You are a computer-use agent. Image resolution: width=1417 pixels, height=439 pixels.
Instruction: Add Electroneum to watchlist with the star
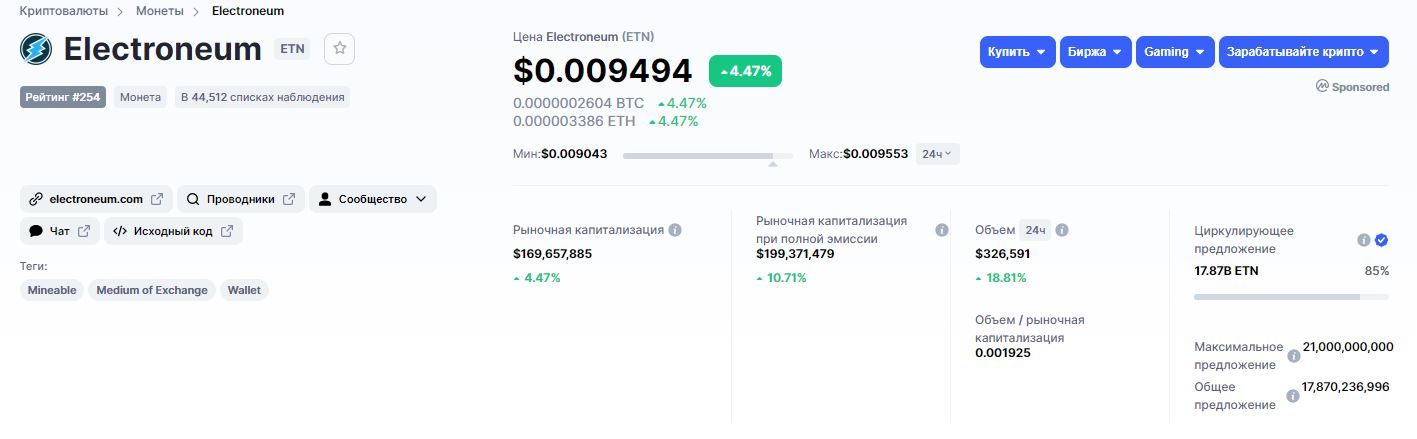coord(340,48)
